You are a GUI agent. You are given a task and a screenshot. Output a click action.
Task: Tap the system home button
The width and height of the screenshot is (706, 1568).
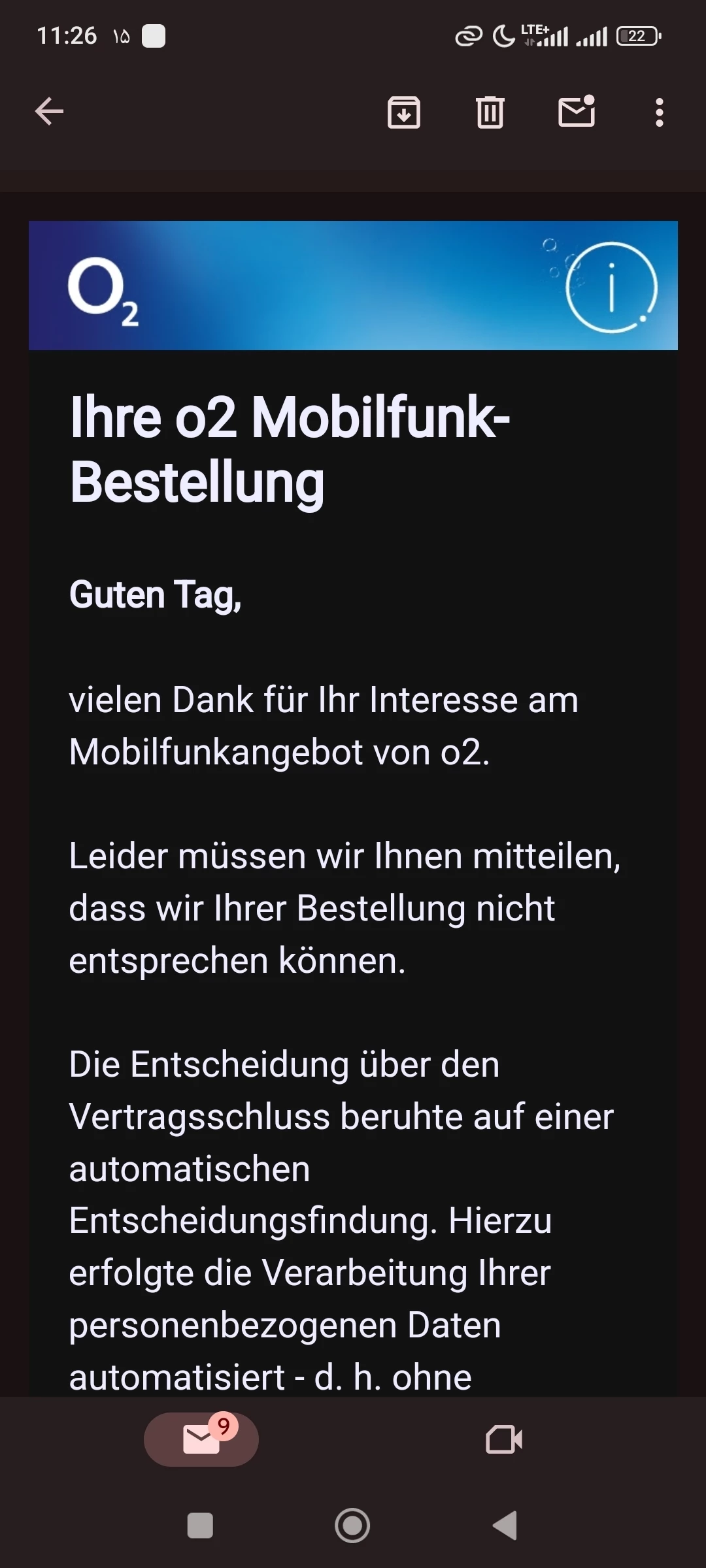click(x=352, y=1526)
